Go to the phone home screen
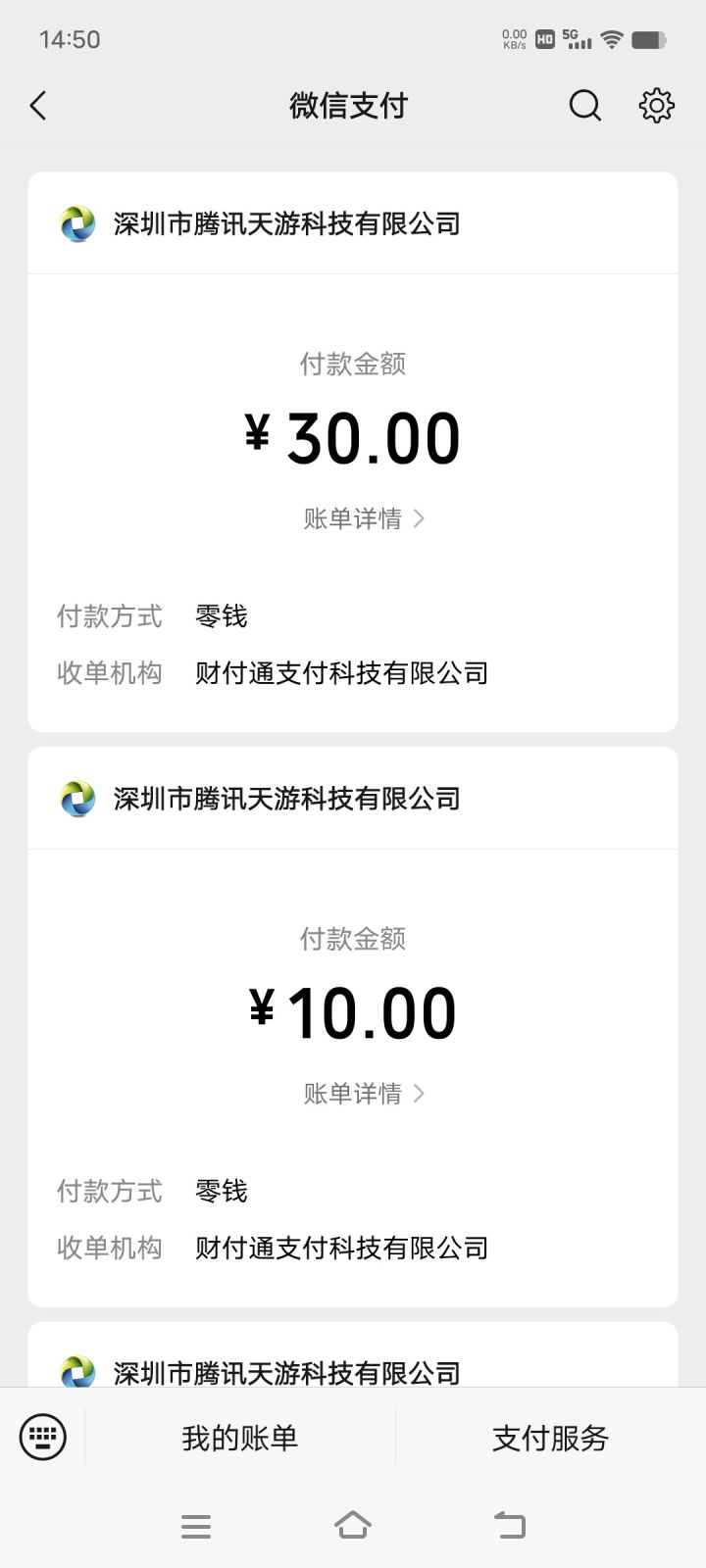The height and width of the screenshot is (1568, 706). coord(353,1526)
